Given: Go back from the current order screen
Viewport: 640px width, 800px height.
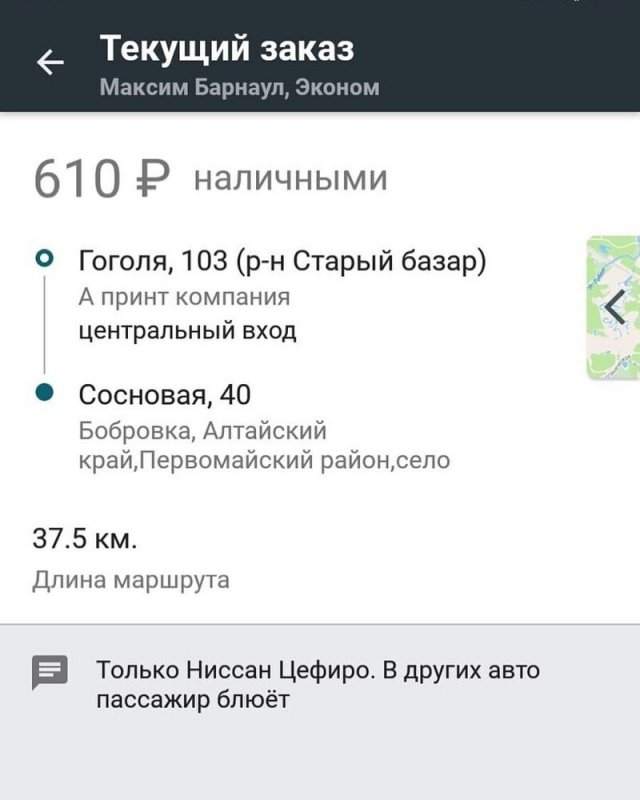Looking at the screenshot, I should (50, 63).
